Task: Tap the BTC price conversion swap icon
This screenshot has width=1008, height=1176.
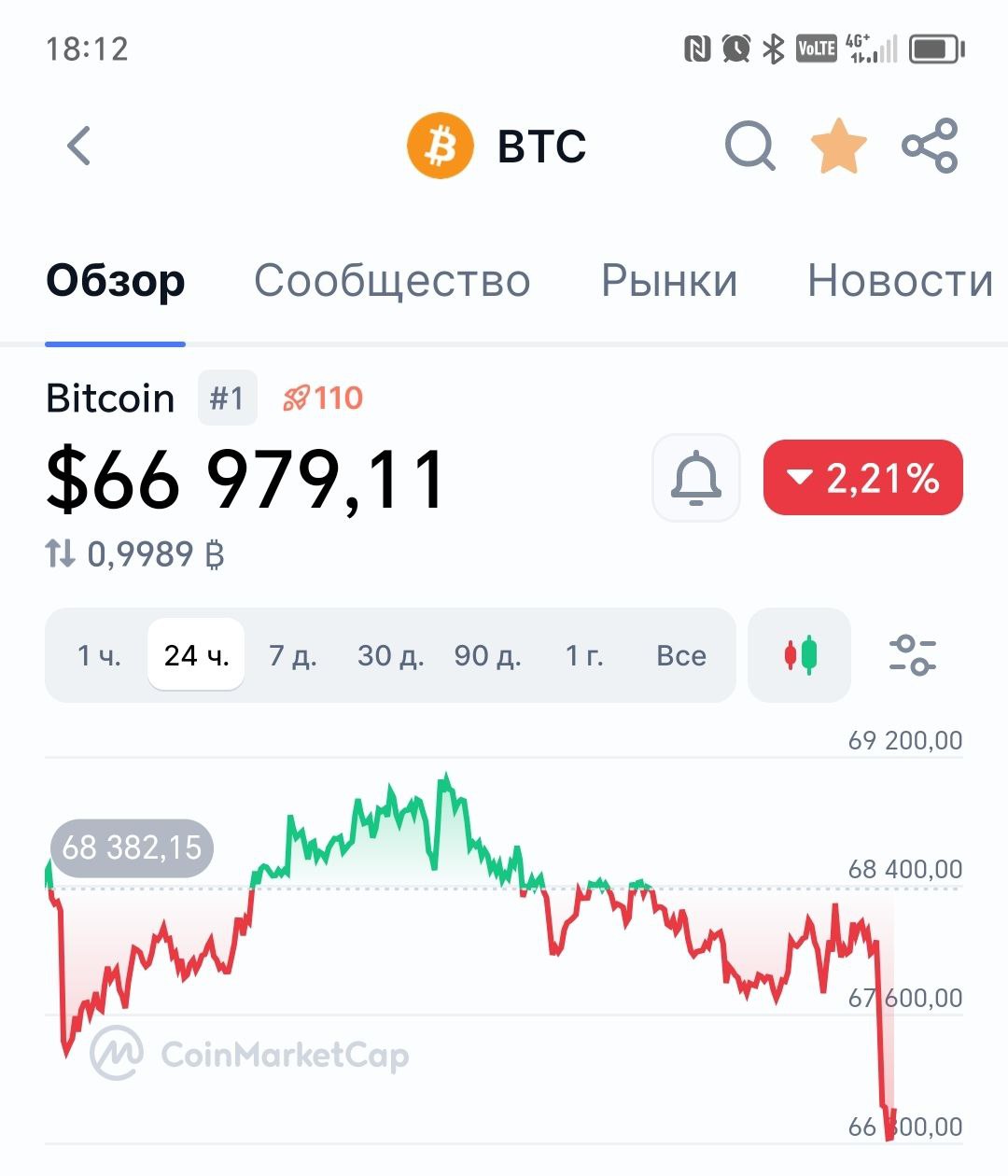Action: click(x=61, y=554)
